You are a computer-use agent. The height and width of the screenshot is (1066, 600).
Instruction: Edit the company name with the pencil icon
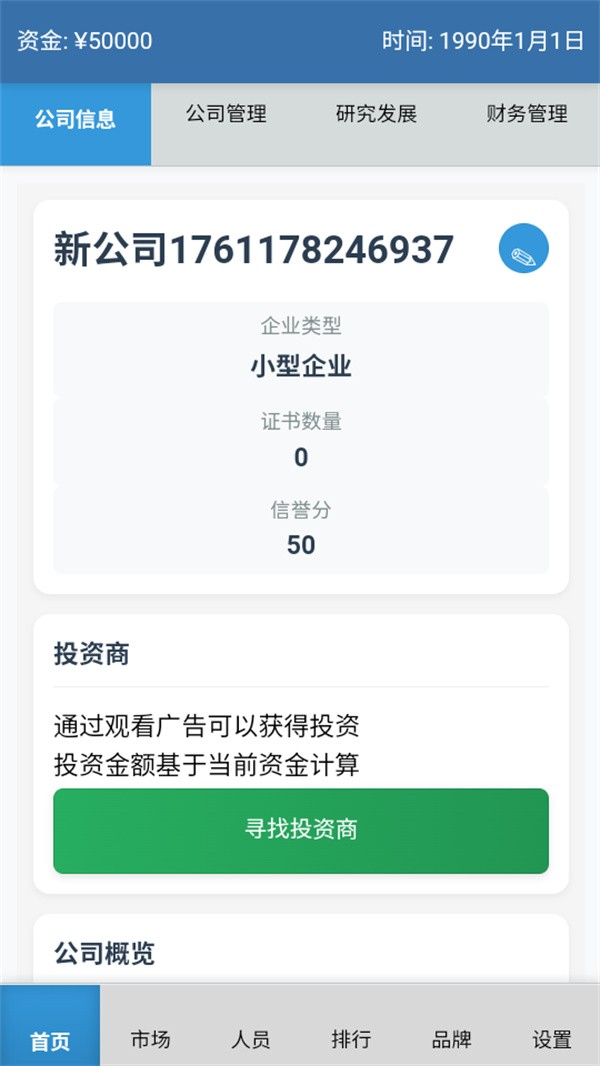point(523,249)
